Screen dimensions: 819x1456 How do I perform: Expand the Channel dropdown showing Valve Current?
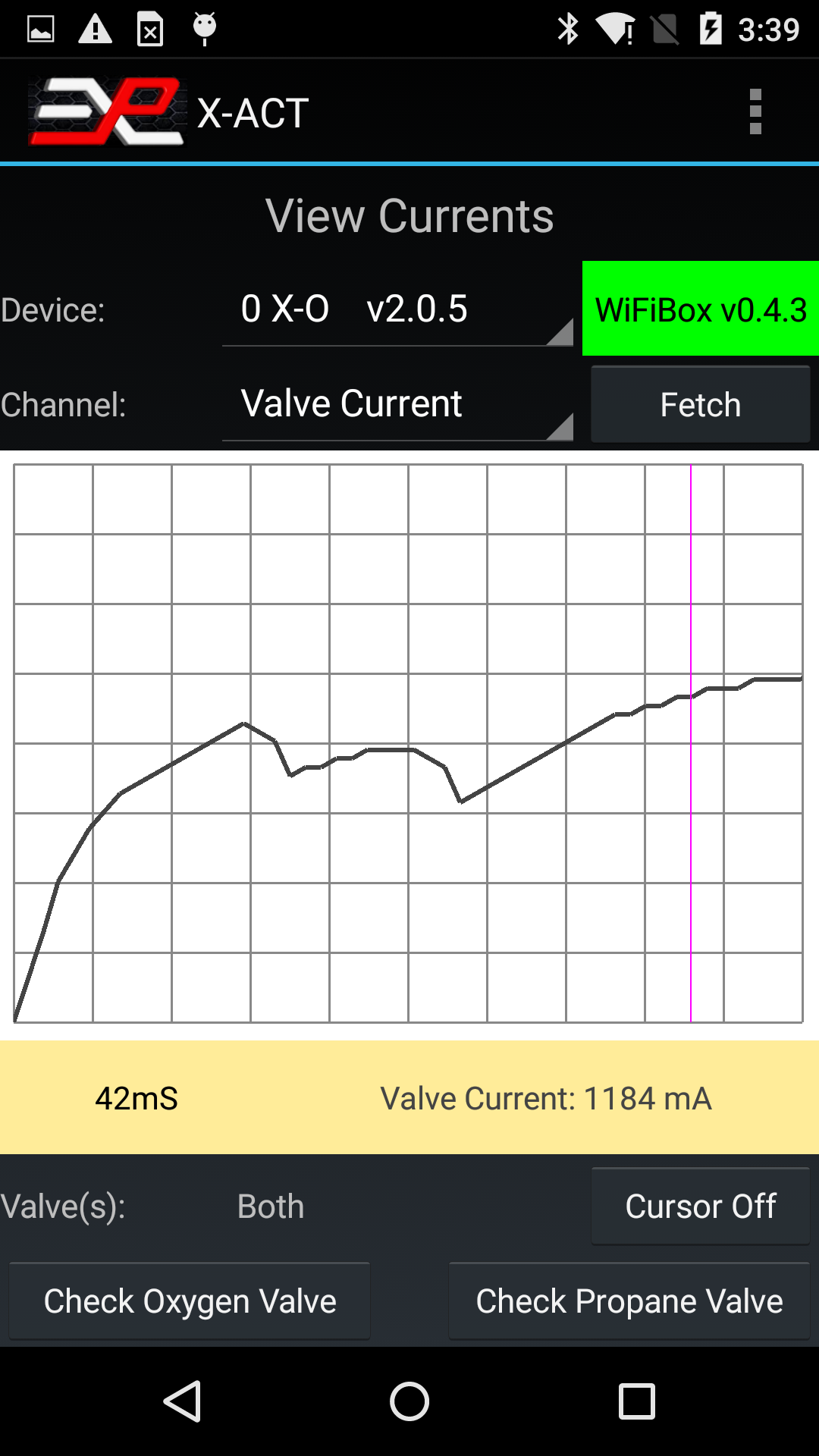[397, 404]
